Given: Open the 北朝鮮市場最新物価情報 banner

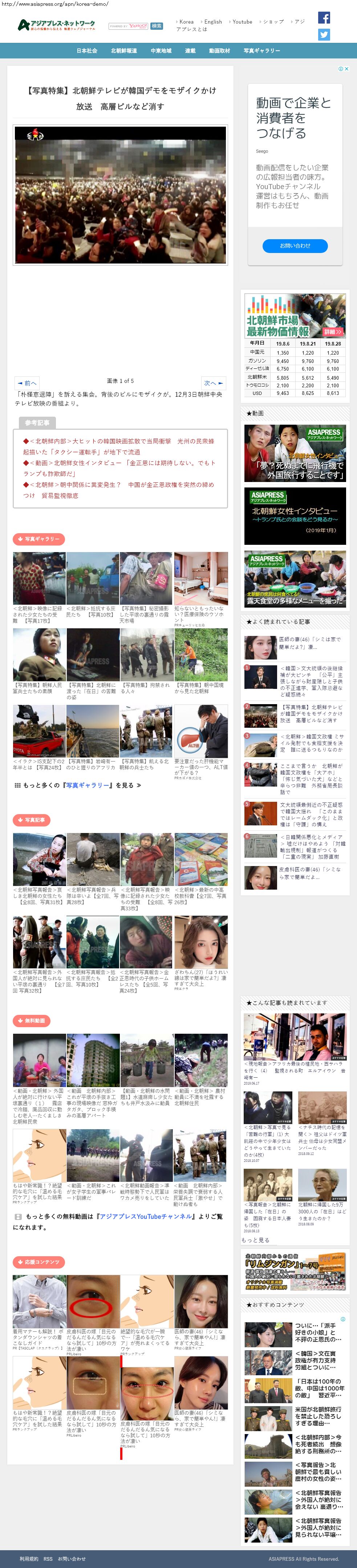Looking at the screenshot, I should point(295,316).
